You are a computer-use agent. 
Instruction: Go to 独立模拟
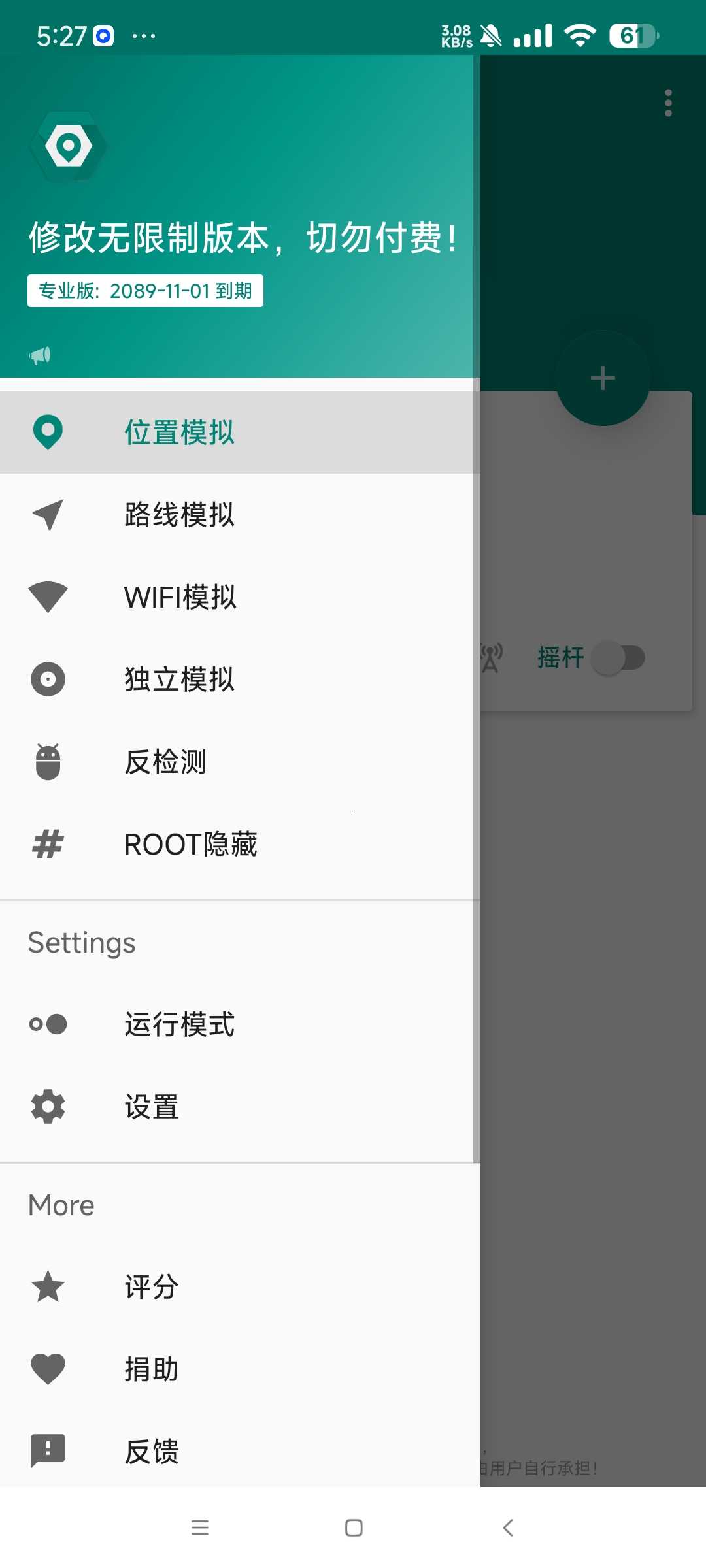(x=179, y=679)
